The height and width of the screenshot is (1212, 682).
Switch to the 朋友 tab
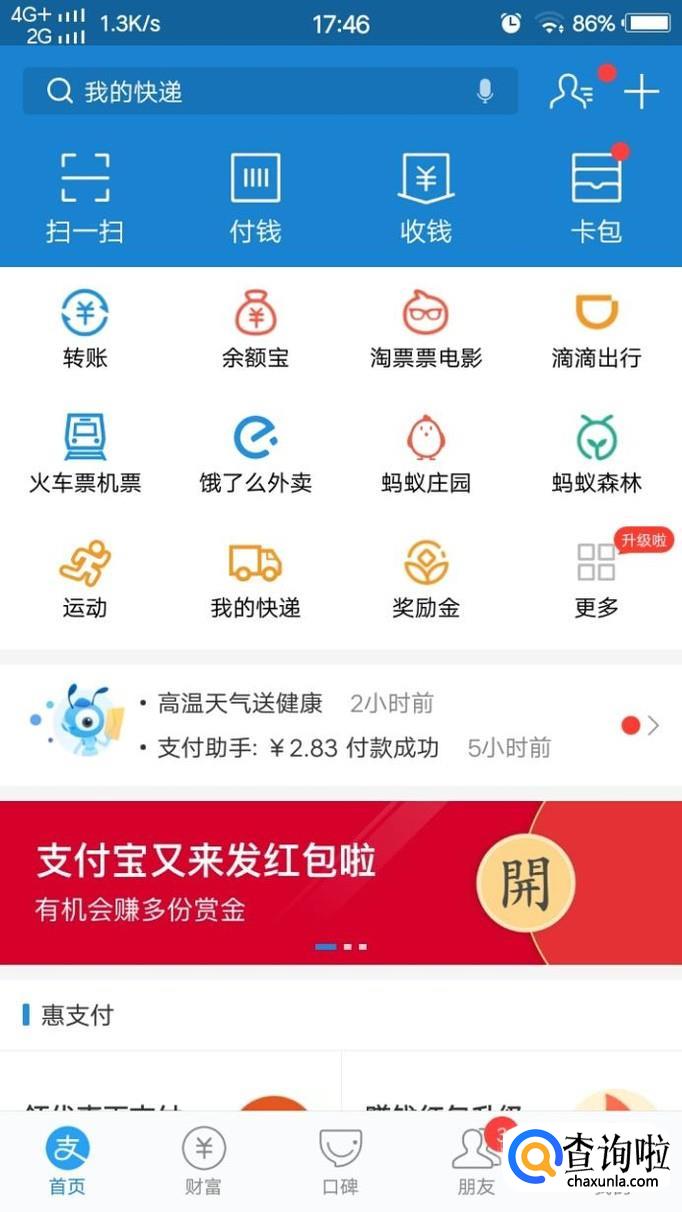click(x=477, y=1160)
